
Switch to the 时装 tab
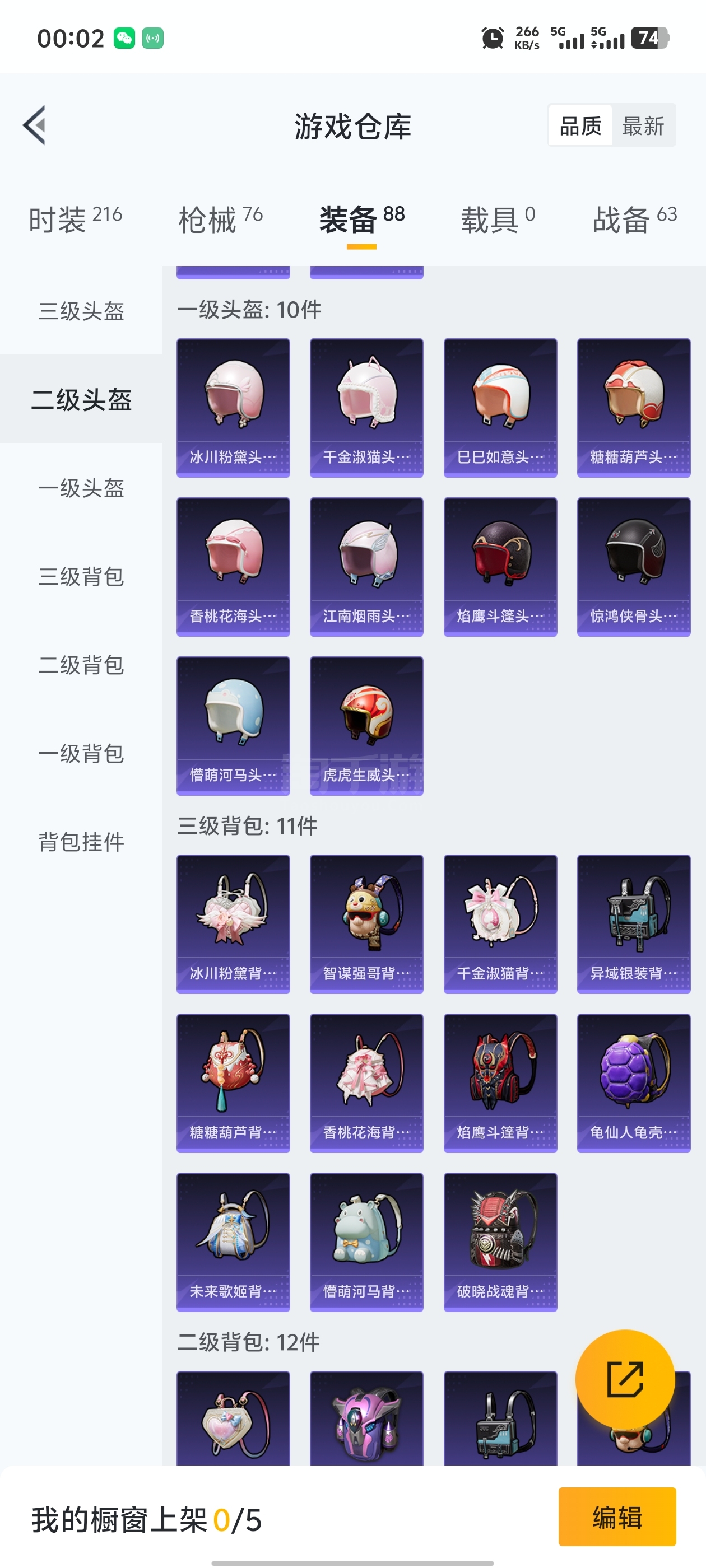tap(75, 219)
